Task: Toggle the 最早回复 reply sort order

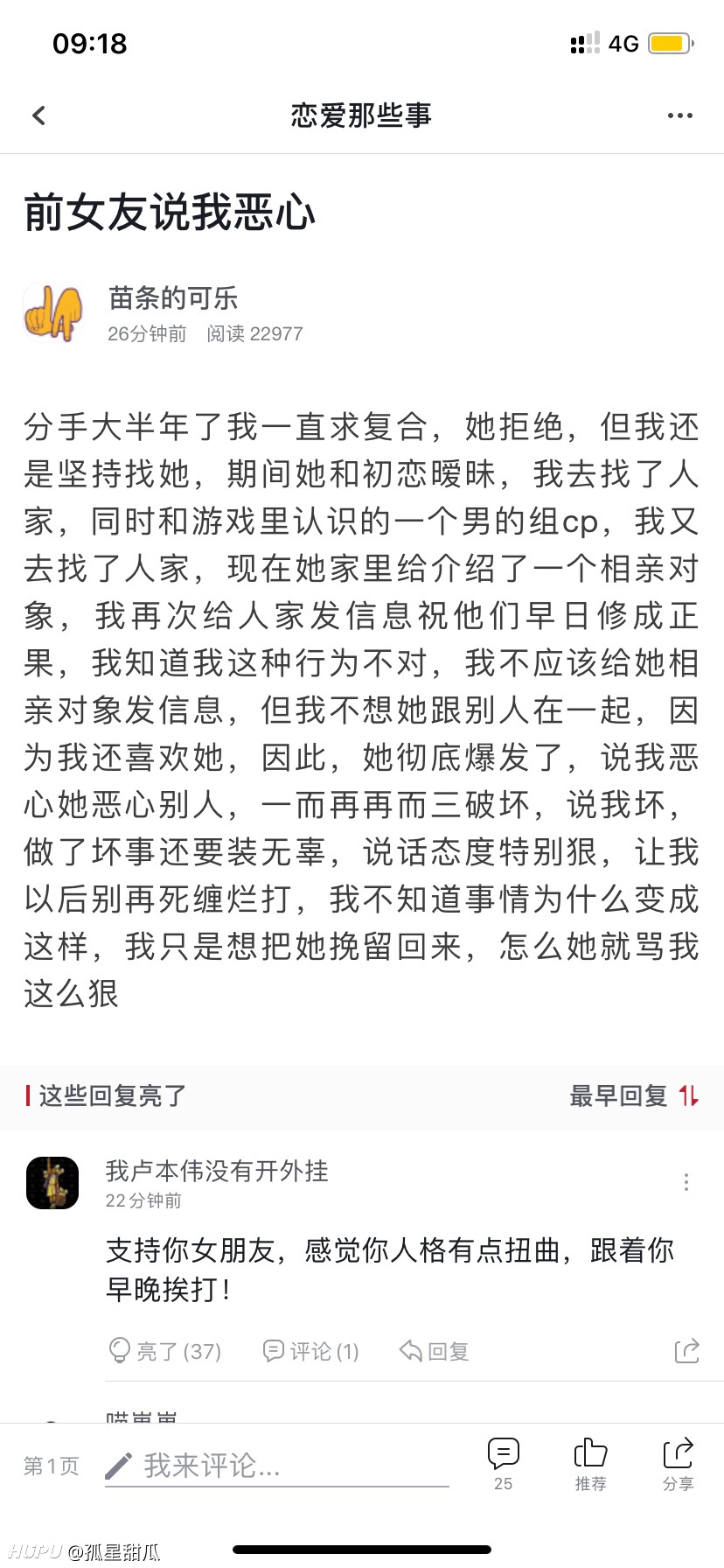Action: 634,1095
